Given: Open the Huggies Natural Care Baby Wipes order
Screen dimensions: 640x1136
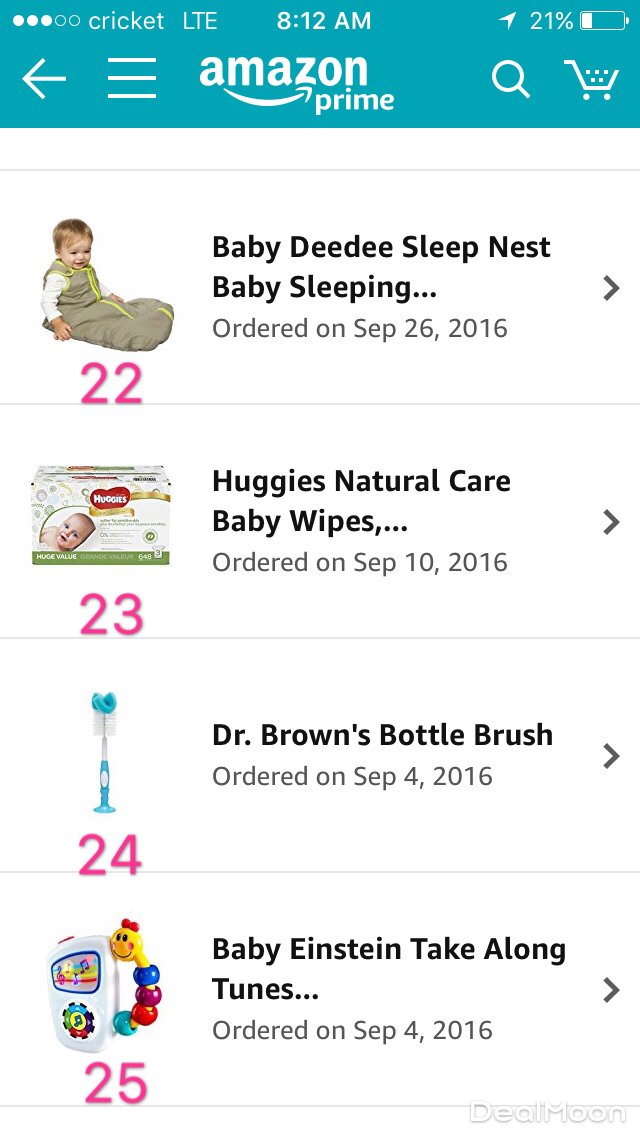Looking at the screenshot, I should click(x=381, y=522).
